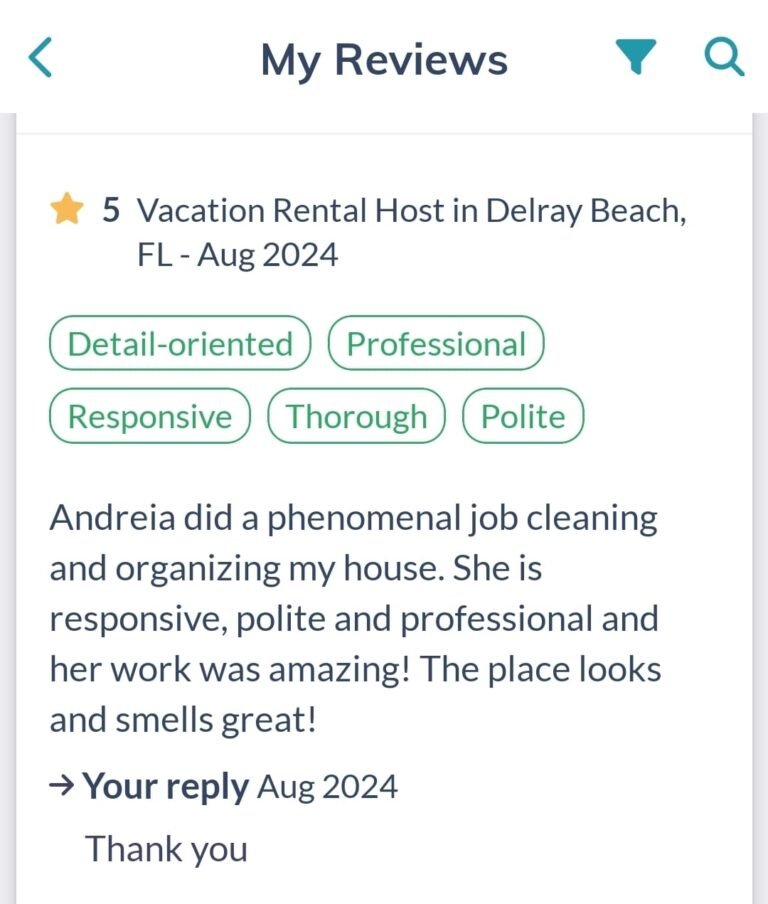Open the reviews filter
Screen dimensions: 768x904
636,58
